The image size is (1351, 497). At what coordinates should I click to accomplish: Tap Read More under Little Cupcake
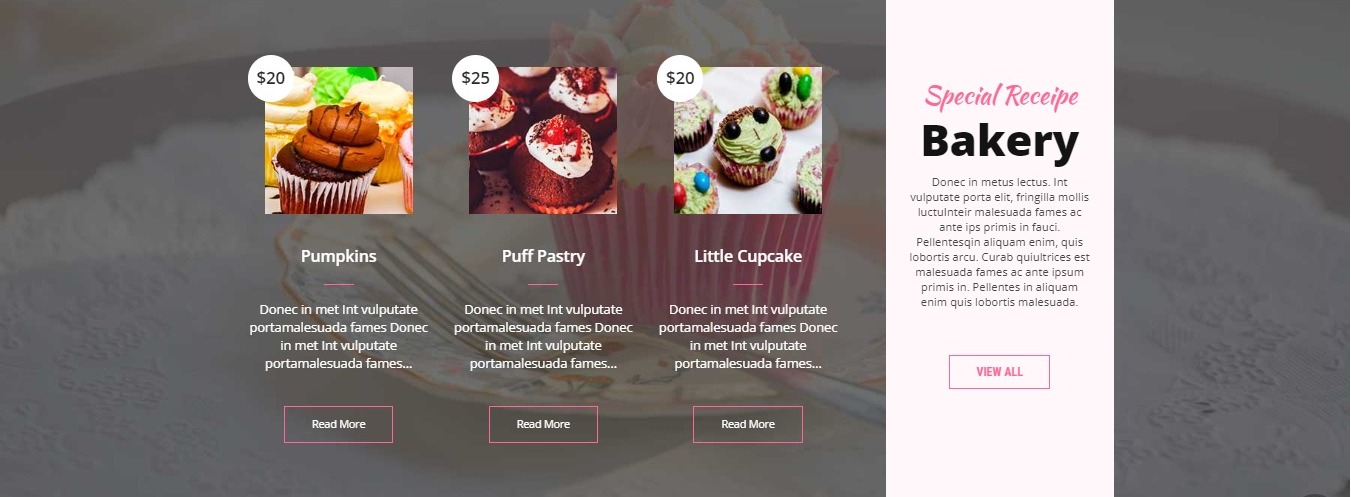[x=748, y=424]
